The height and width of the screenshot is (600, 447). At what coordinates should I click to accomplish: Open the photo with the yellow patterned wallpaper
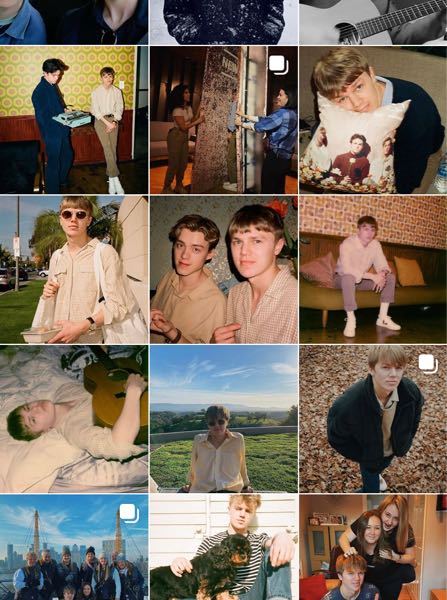(74, 120)
